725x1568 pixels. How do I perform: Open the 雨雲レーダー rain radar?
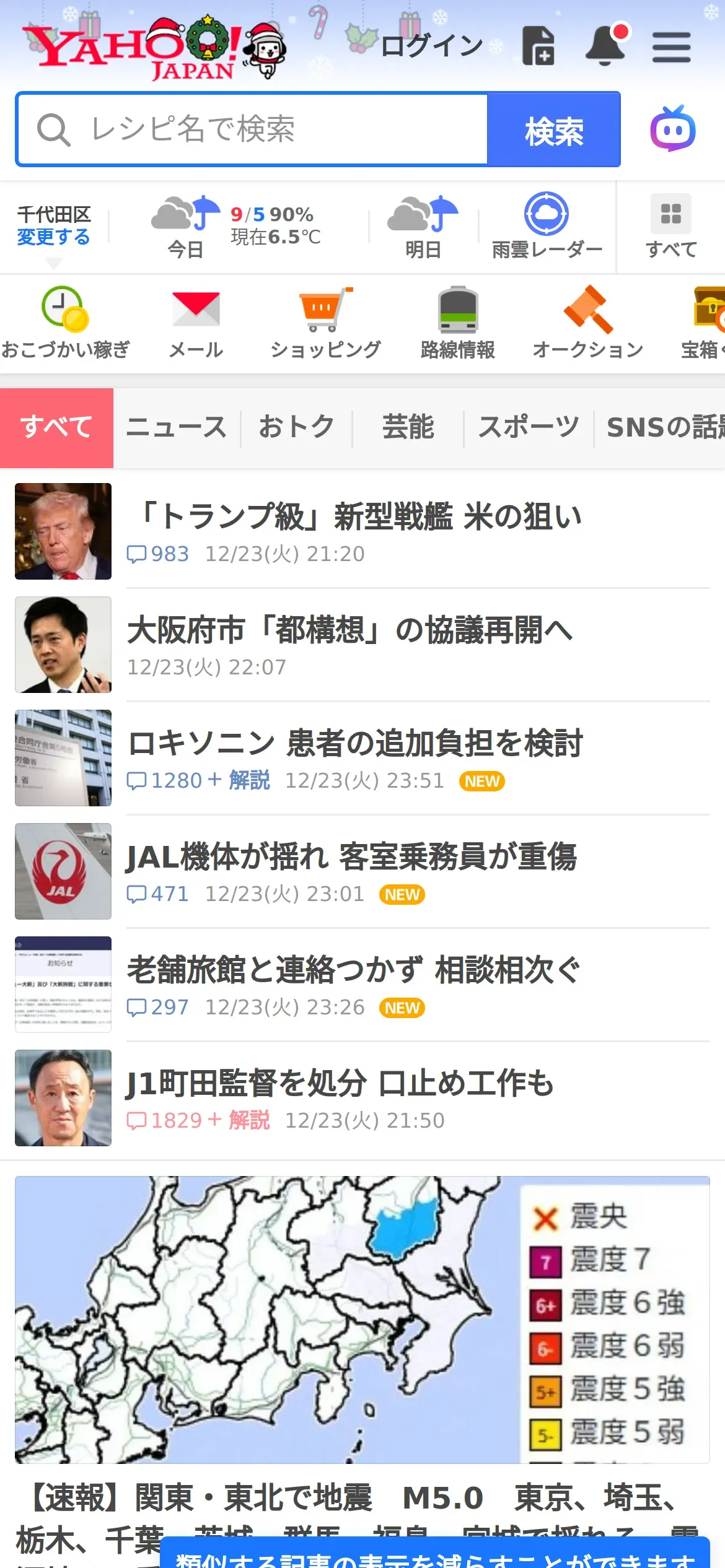[x=547, y=225]
